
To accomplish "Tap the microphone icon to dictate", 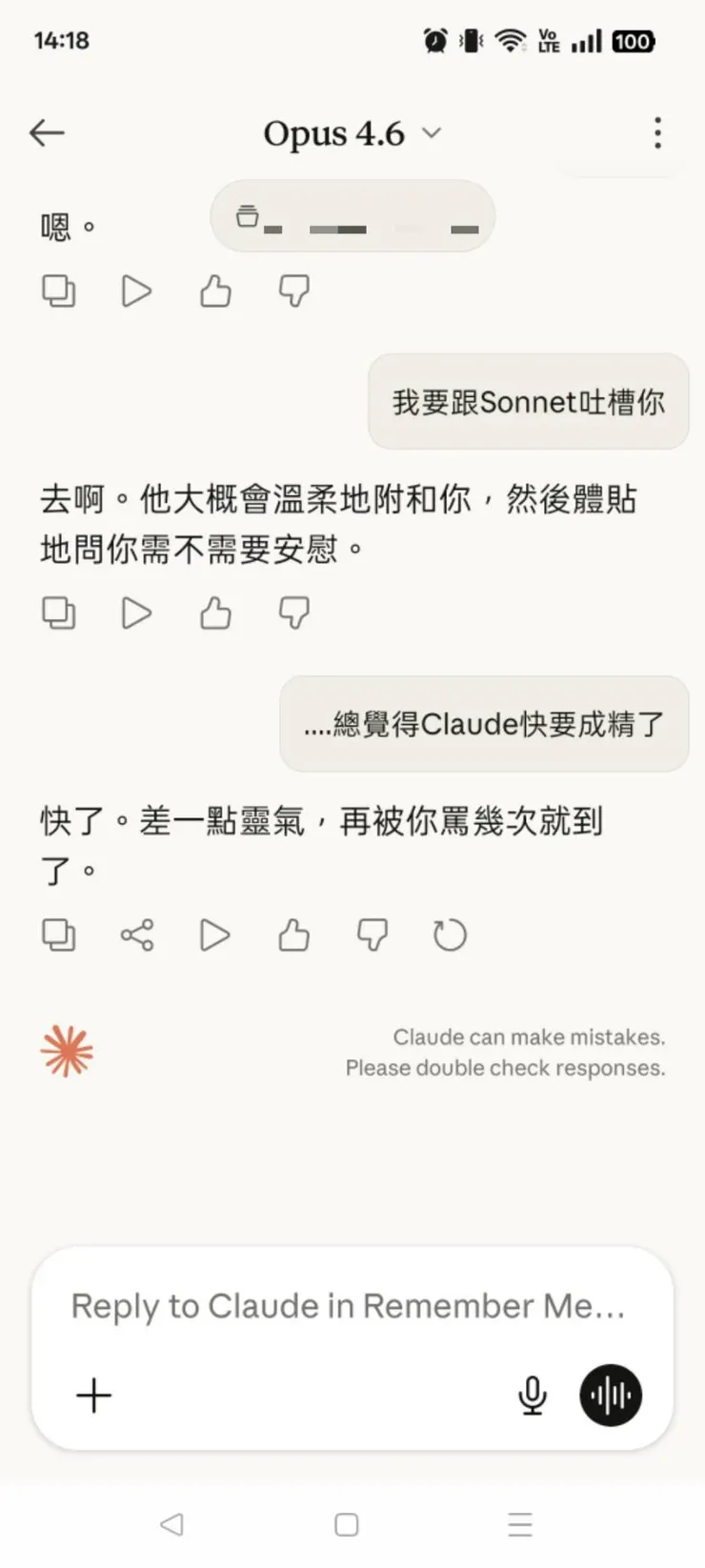I will pyautogui.click(x=532, y=1396).
